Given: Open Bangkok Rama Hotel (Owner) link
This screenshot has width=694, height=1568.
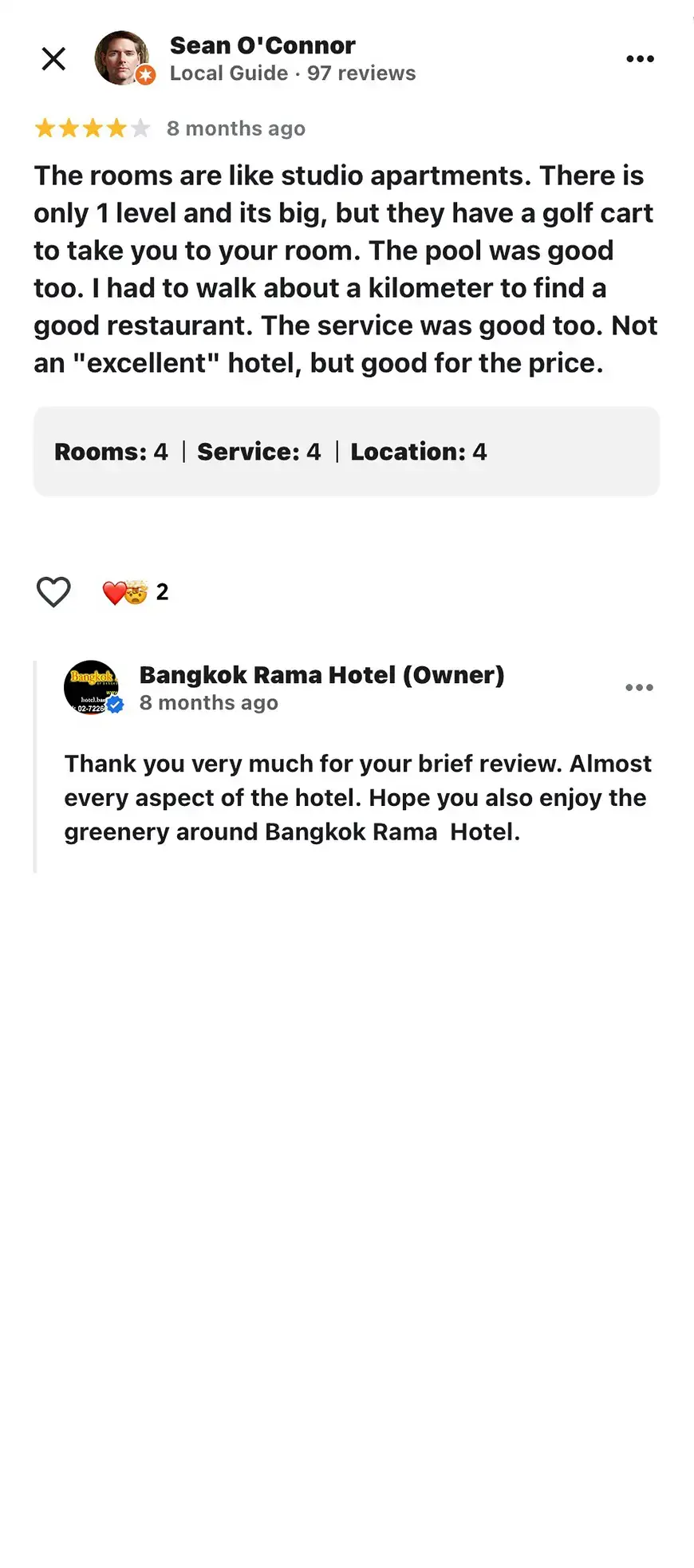Looking at the screenshot, I should pos(321,674).
